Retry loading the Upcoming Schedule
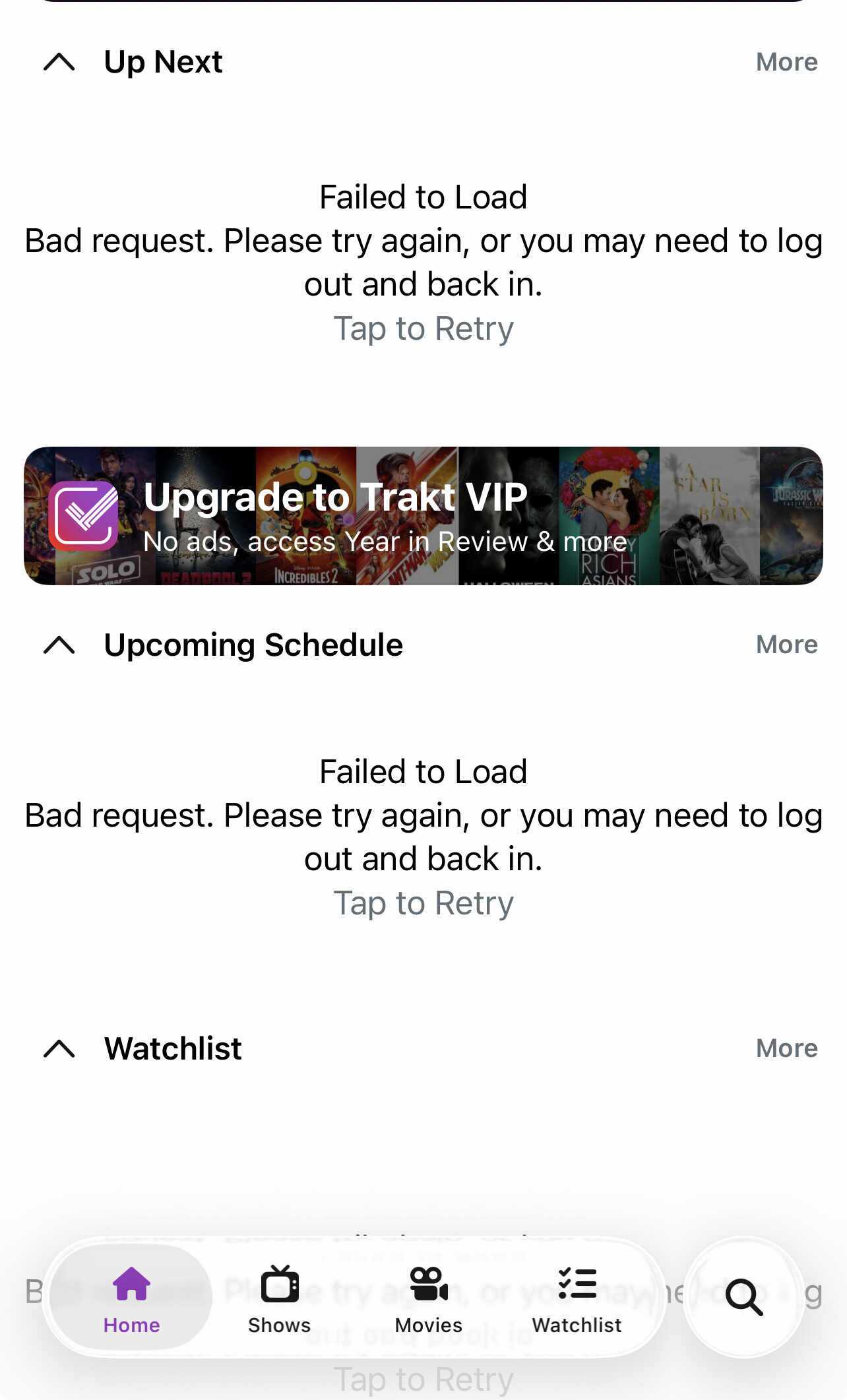847x1400 pixels. click(x=423, y=903)
